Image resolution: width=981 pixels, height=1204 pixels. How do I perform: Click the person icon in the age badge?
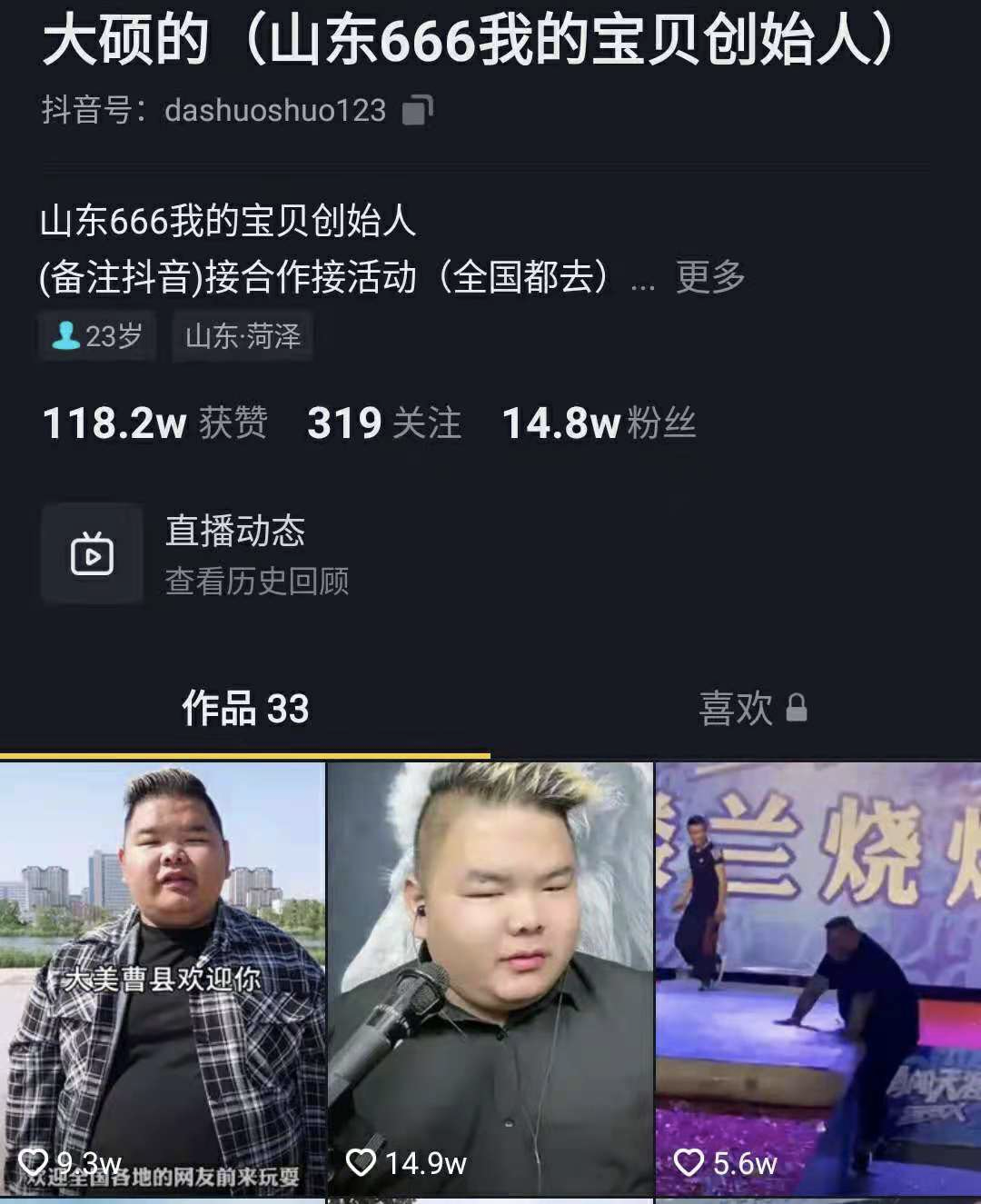[x=65, y=337]
